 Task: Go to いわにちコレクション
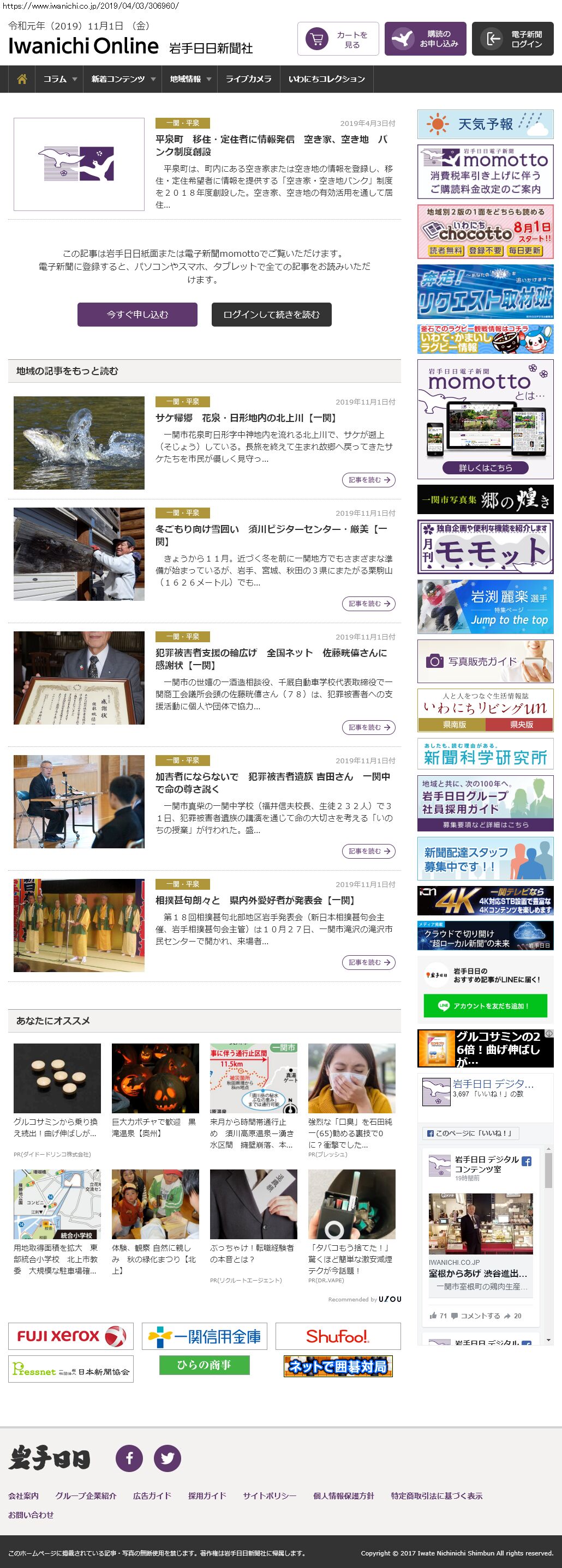coord(326,79)
